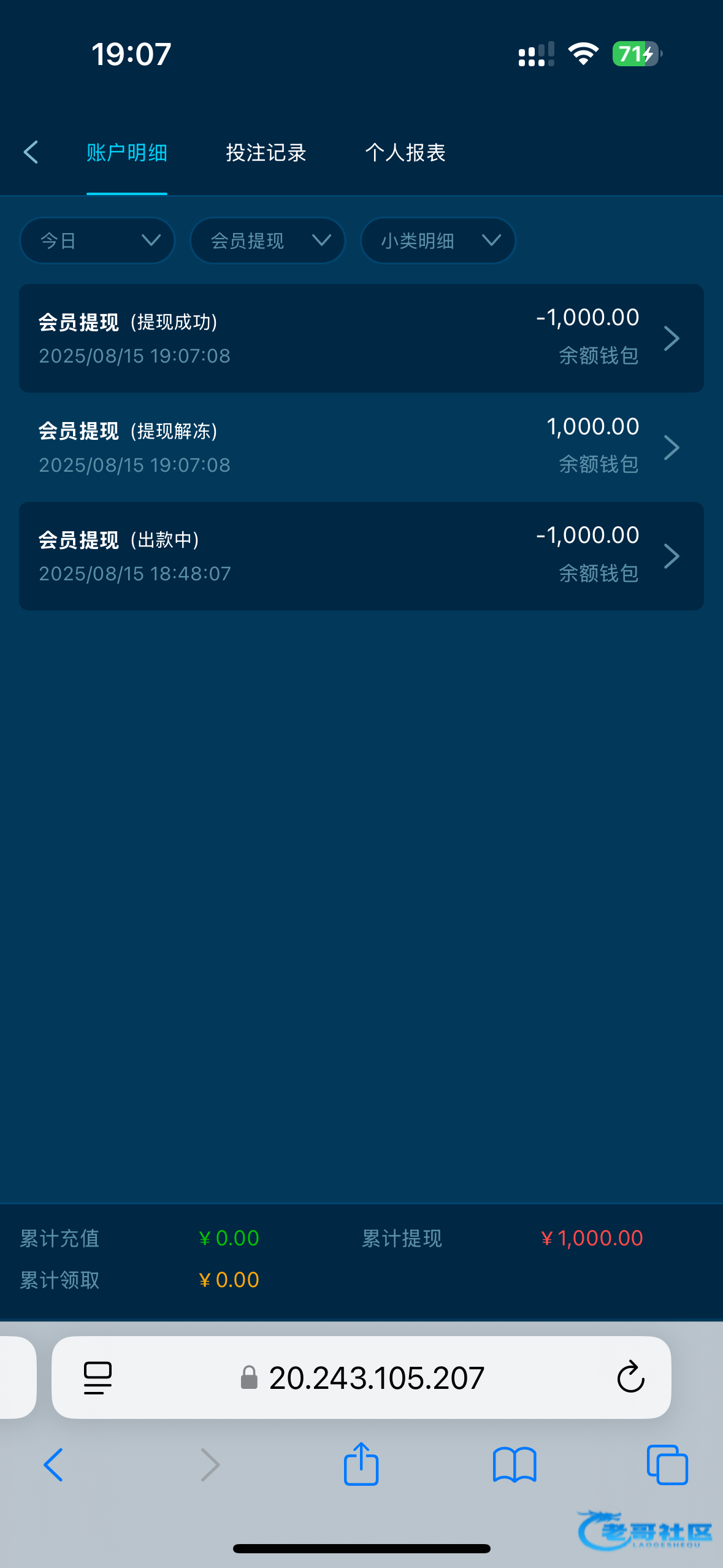The height and width of the screenshot is (1568, 723).
Task: Open Safari bookmarks
Action: tap(515, 1465)
